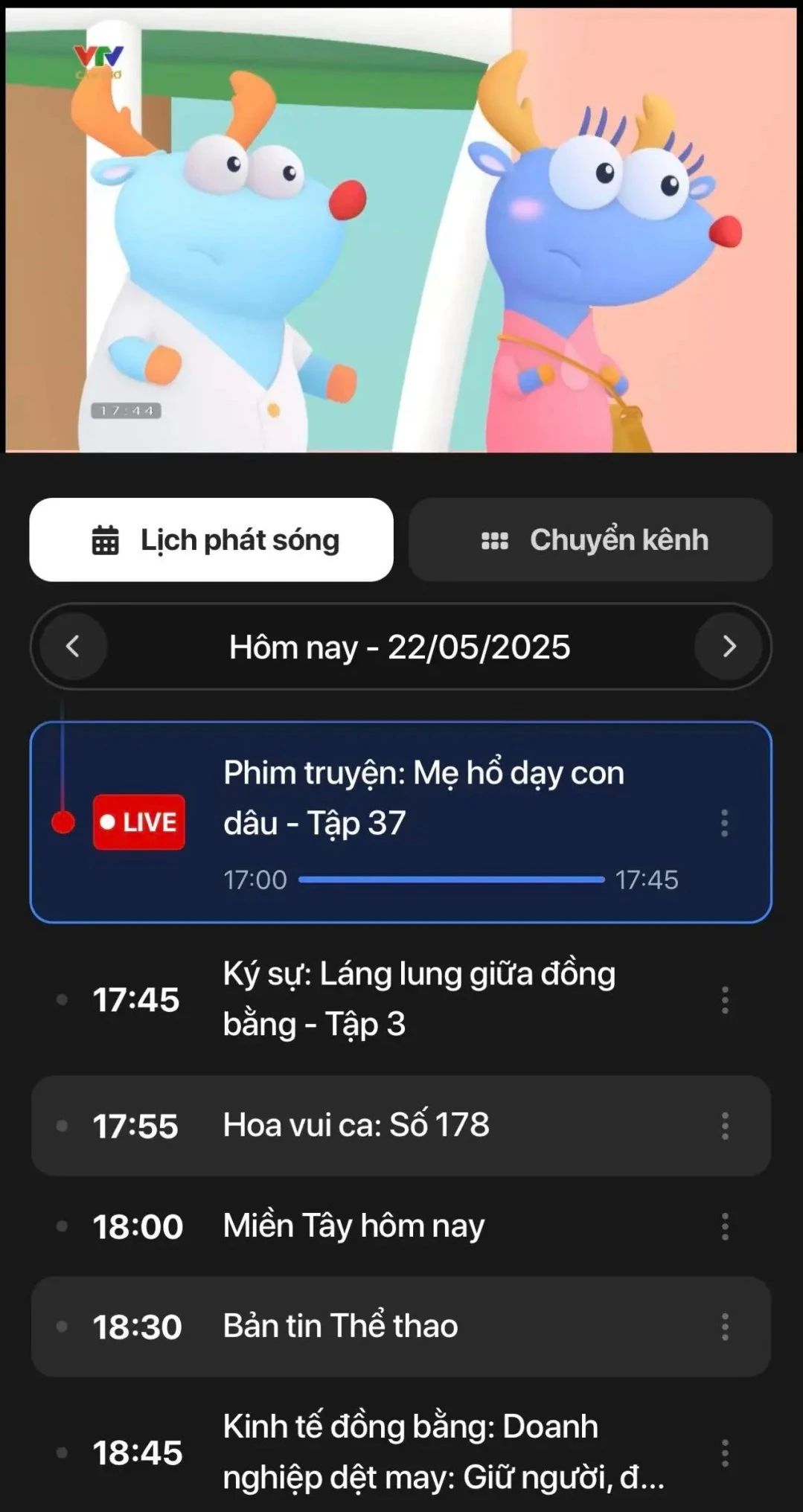Open options for Bản tin Thể thao
The height and width of the screenshot is (1512, 803).
tap(724, 1327)
